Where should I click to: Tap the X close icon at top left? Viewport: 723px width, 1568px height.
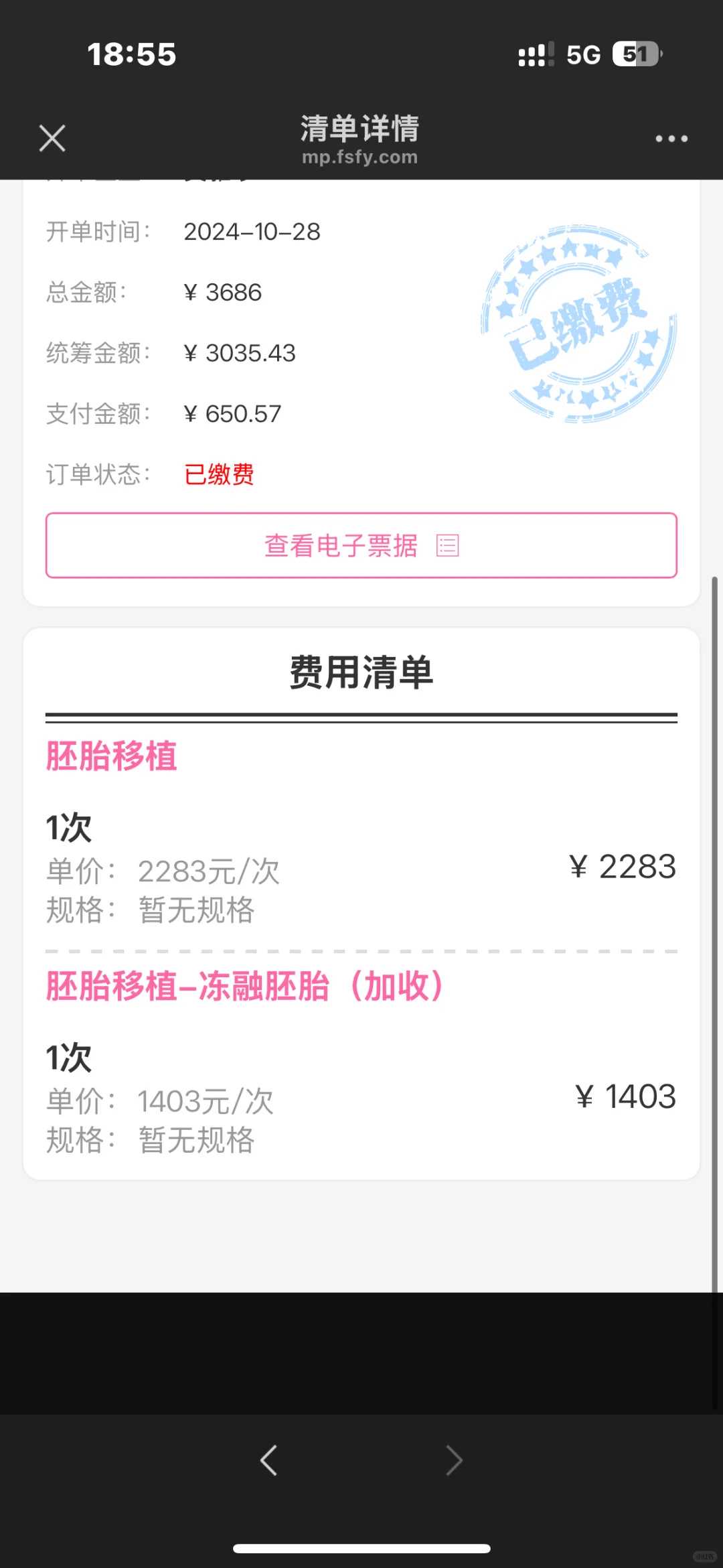pyautogui.click(x=52, y=137)
